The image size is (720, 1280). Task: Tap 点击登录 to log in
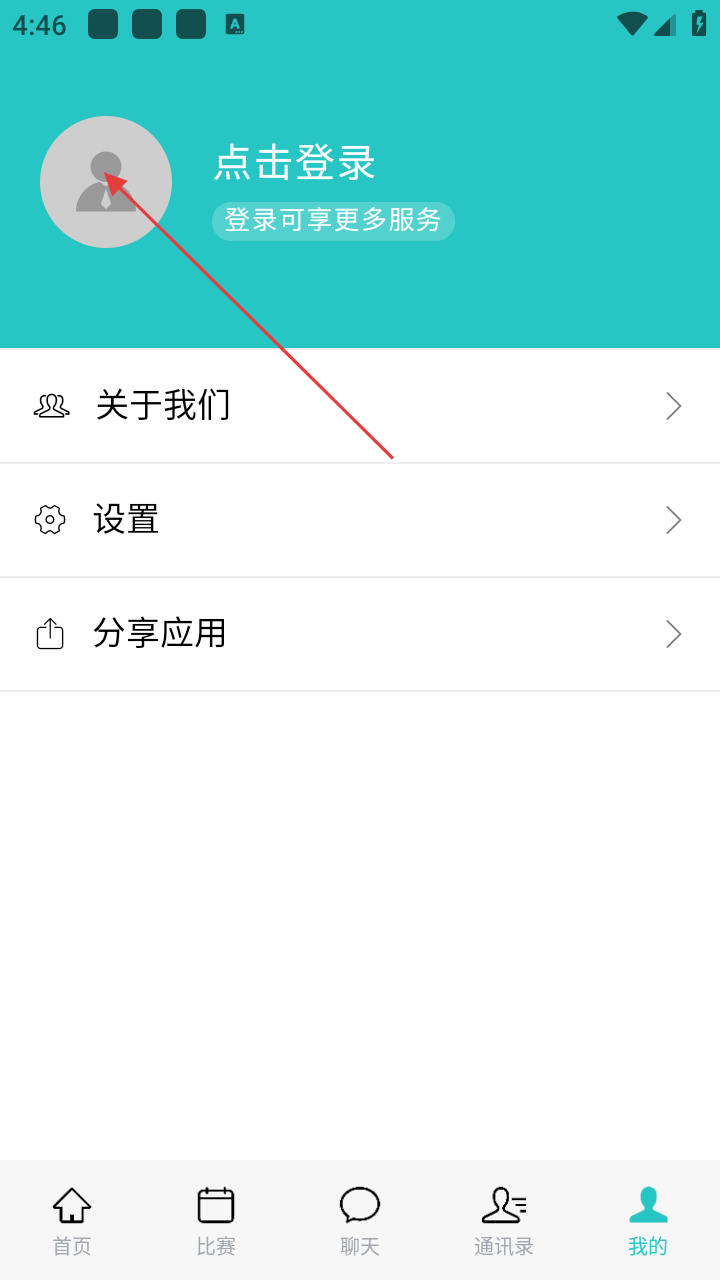click(x=295, y=163)
